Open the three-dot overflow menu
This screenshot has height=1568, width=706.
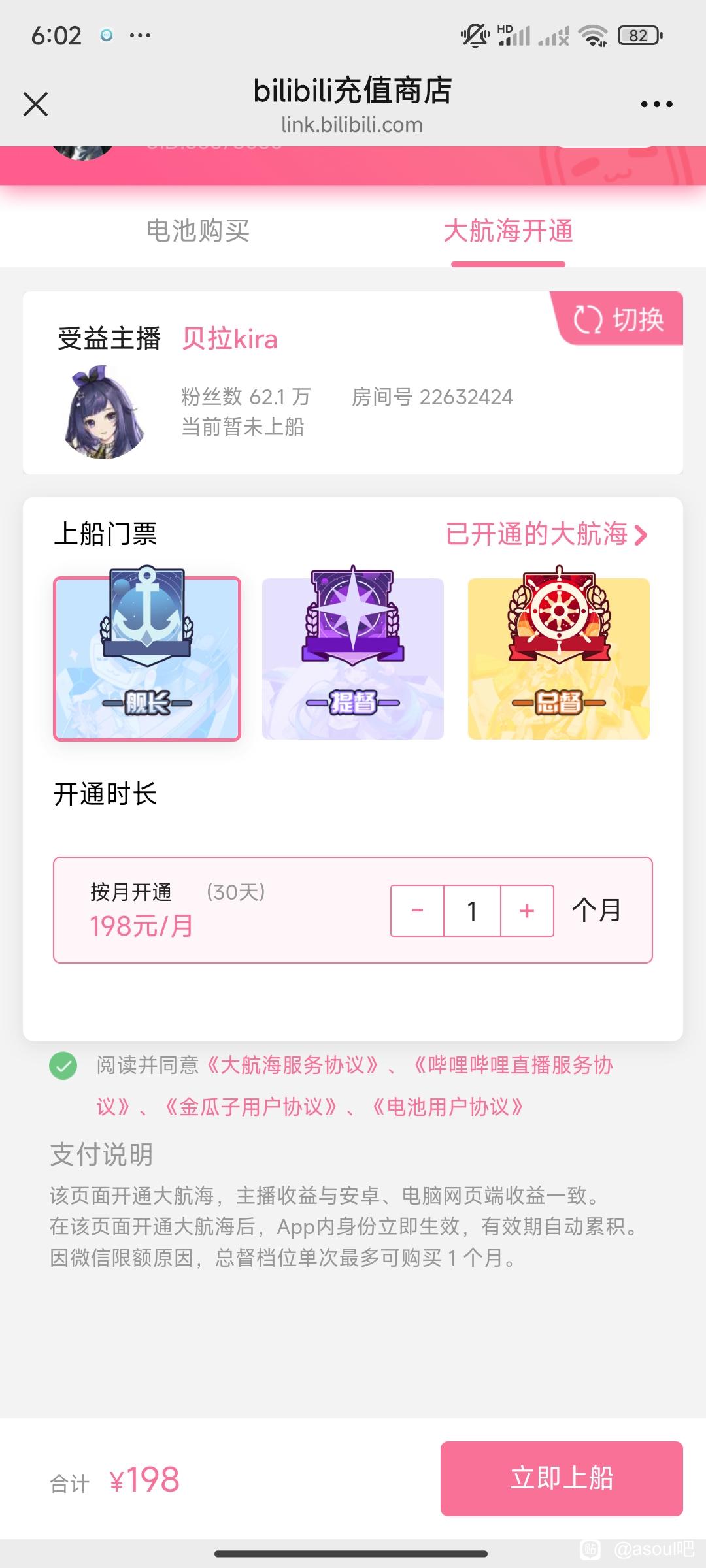tap(656, 104)
